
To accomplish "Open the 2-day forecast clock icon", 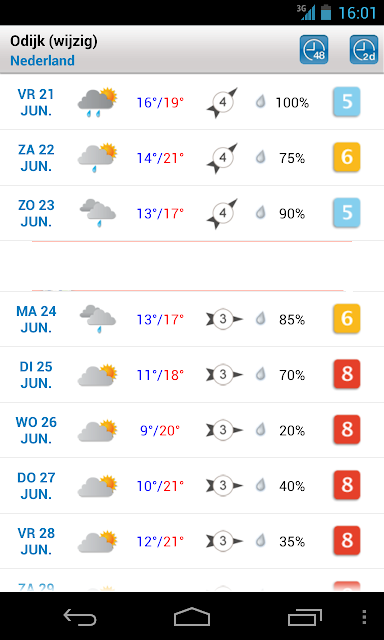I will 364,50.
